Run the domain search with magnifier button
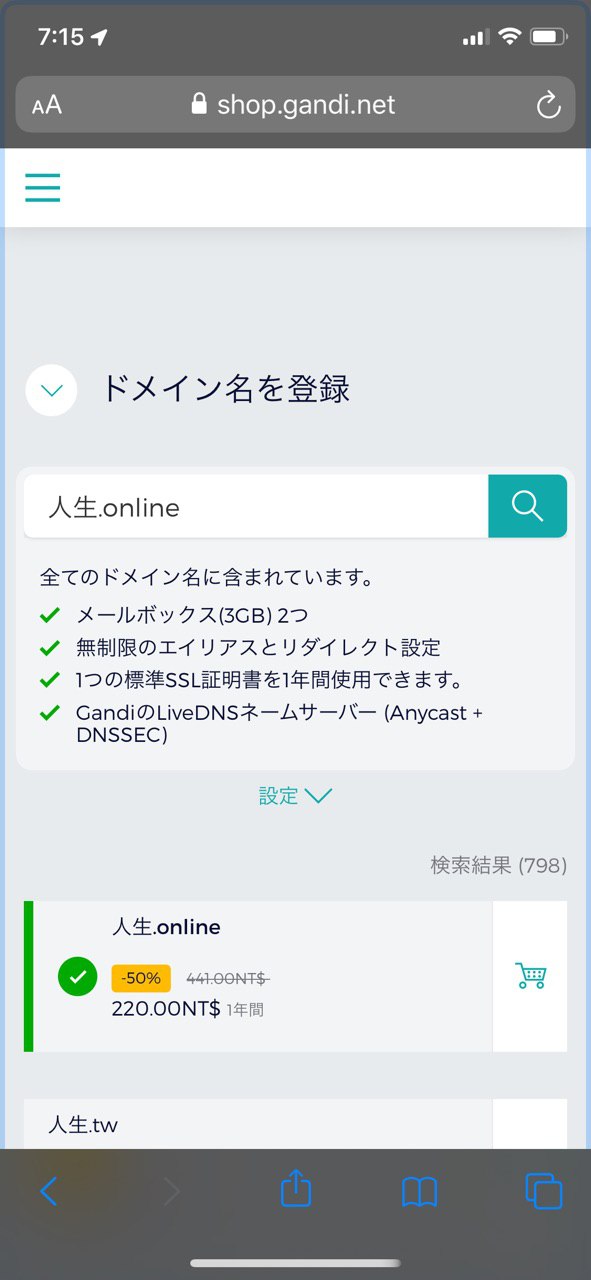591x1280 pixels. click(x=527, y=506)
